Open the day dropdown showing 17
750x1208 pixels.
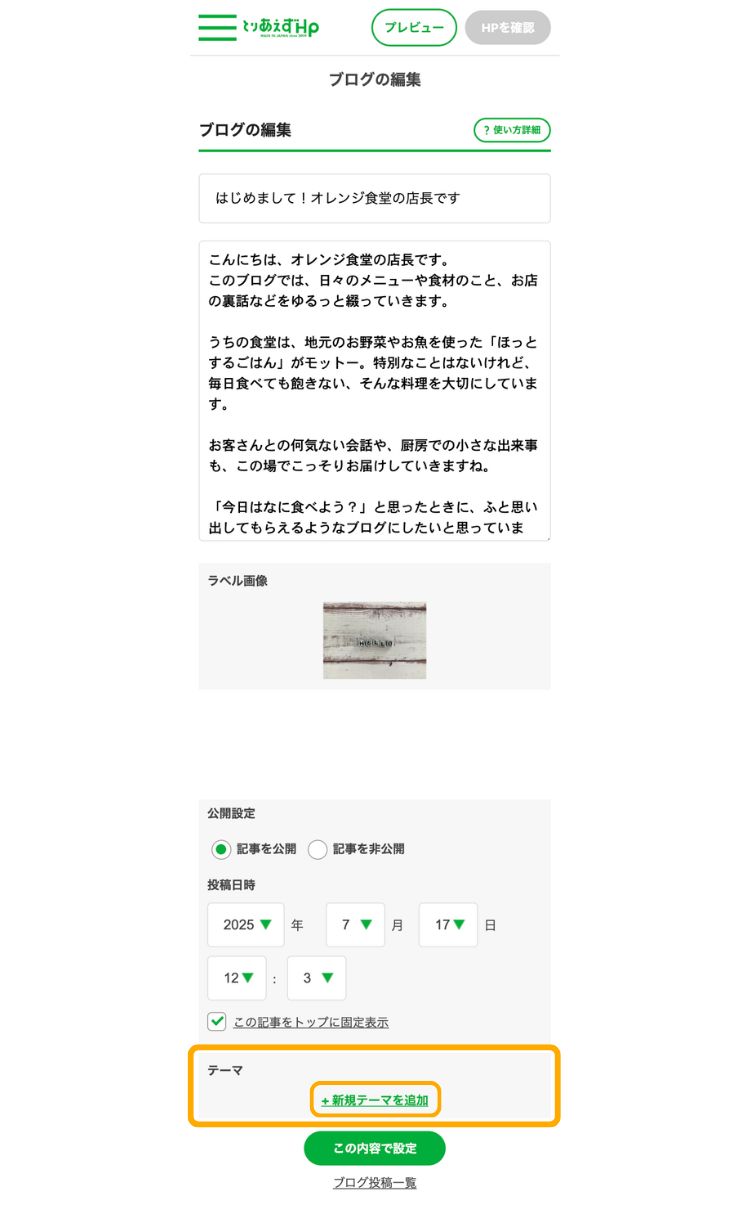448,925
